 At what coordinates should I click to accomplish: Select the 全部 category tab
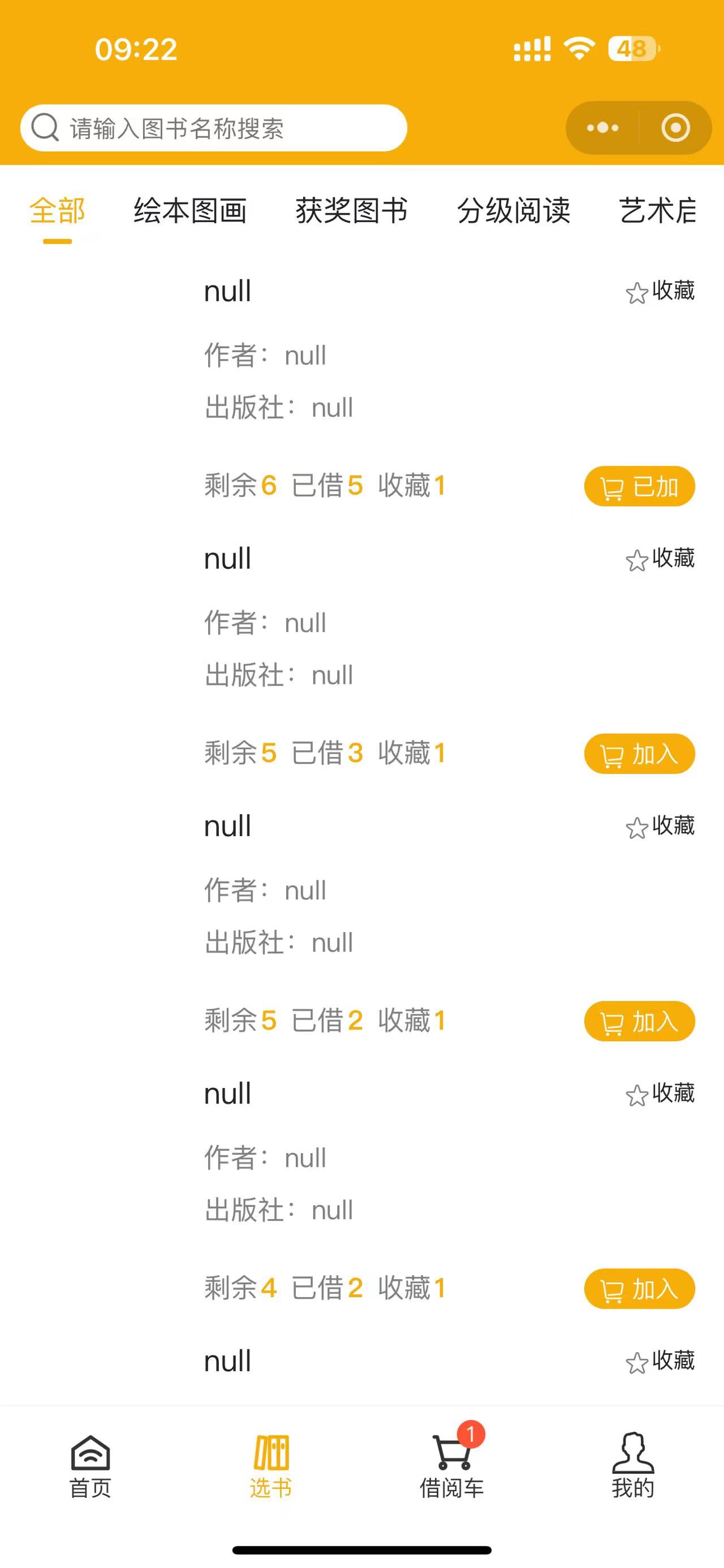(x=57, y=211)
